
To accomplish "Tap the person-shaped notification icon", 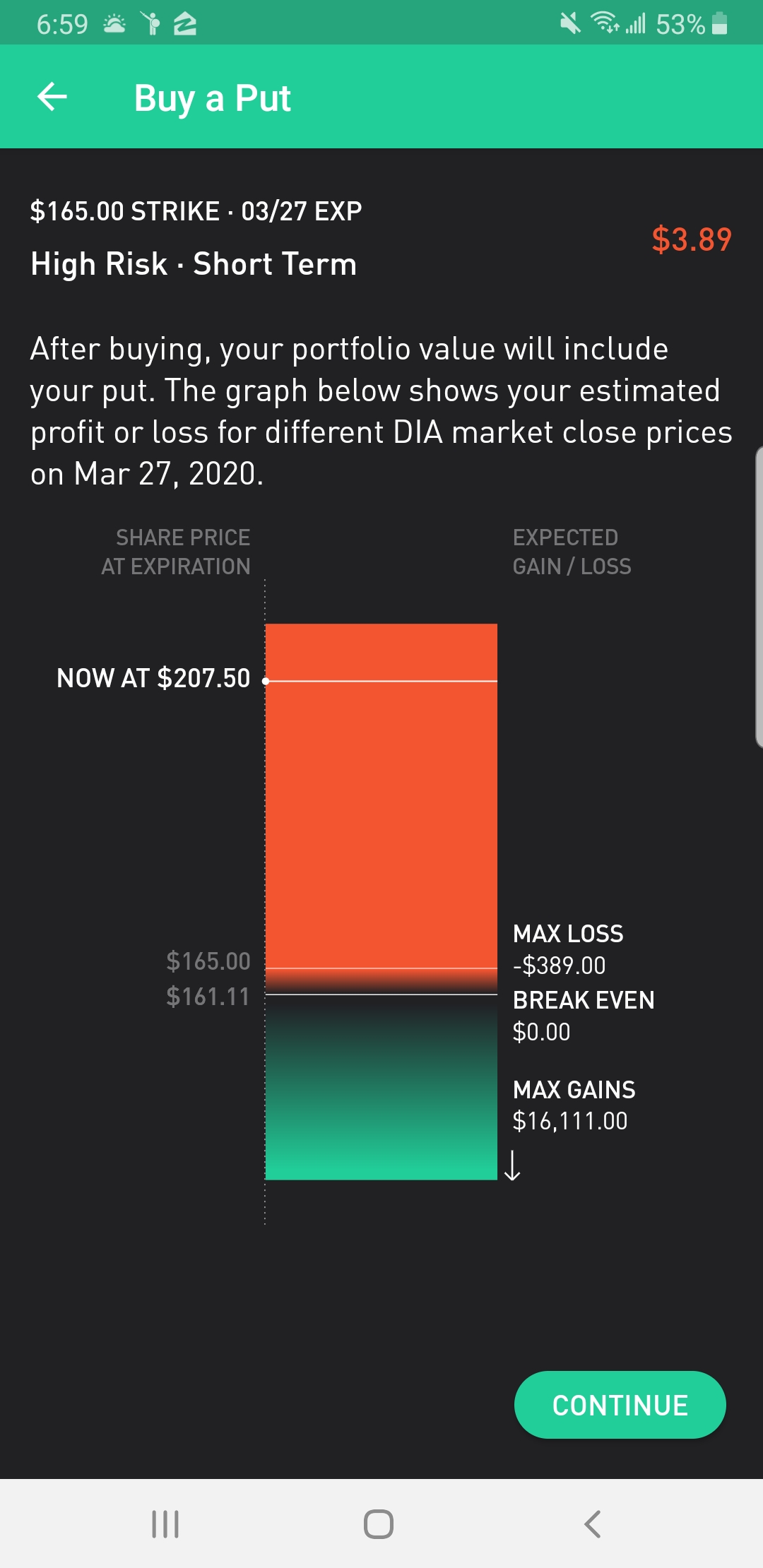I will (x=150, y=23).
